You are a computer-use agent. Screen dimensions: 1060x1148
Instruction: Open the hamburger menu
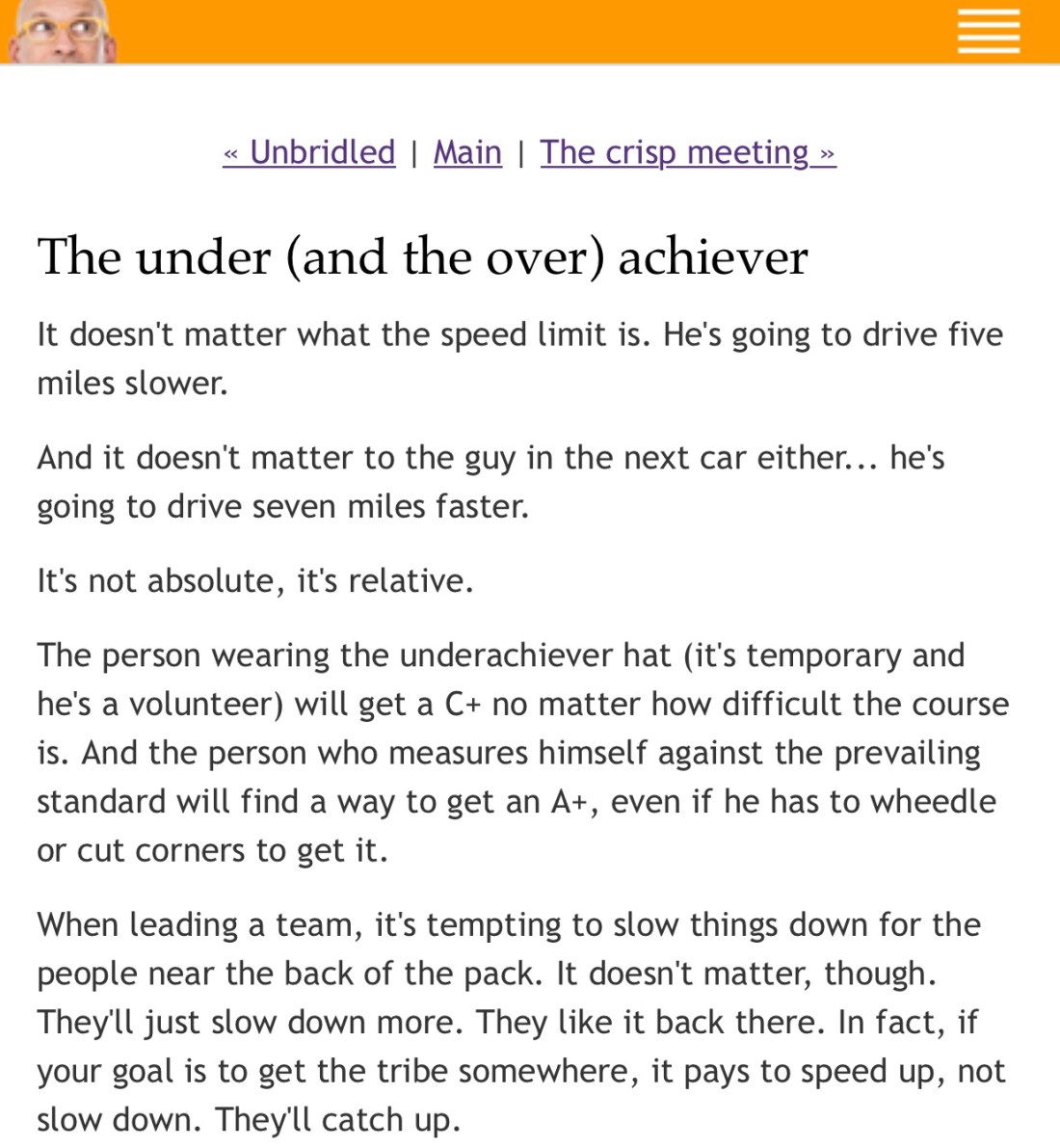[988, 31]
